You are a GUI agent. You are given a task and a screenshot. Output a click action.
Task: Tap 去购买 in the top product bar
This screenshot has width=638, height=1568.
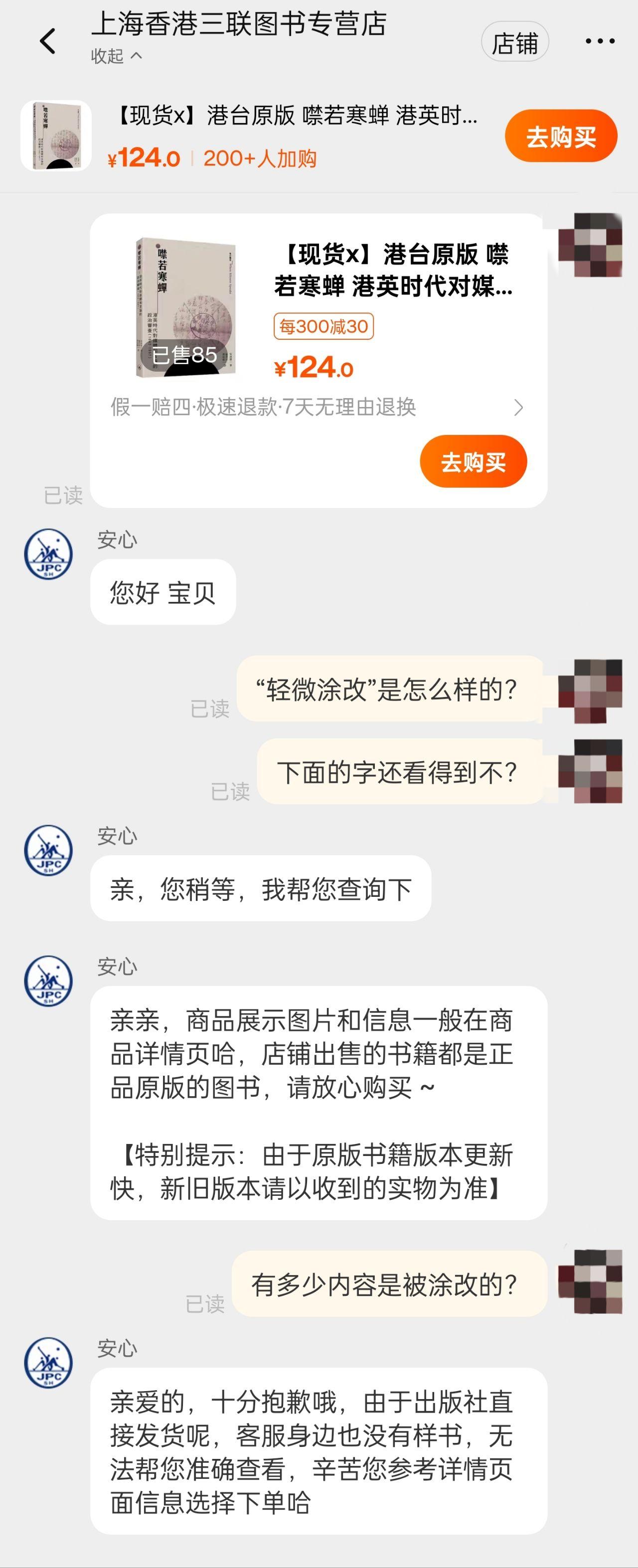click(560, 137)
